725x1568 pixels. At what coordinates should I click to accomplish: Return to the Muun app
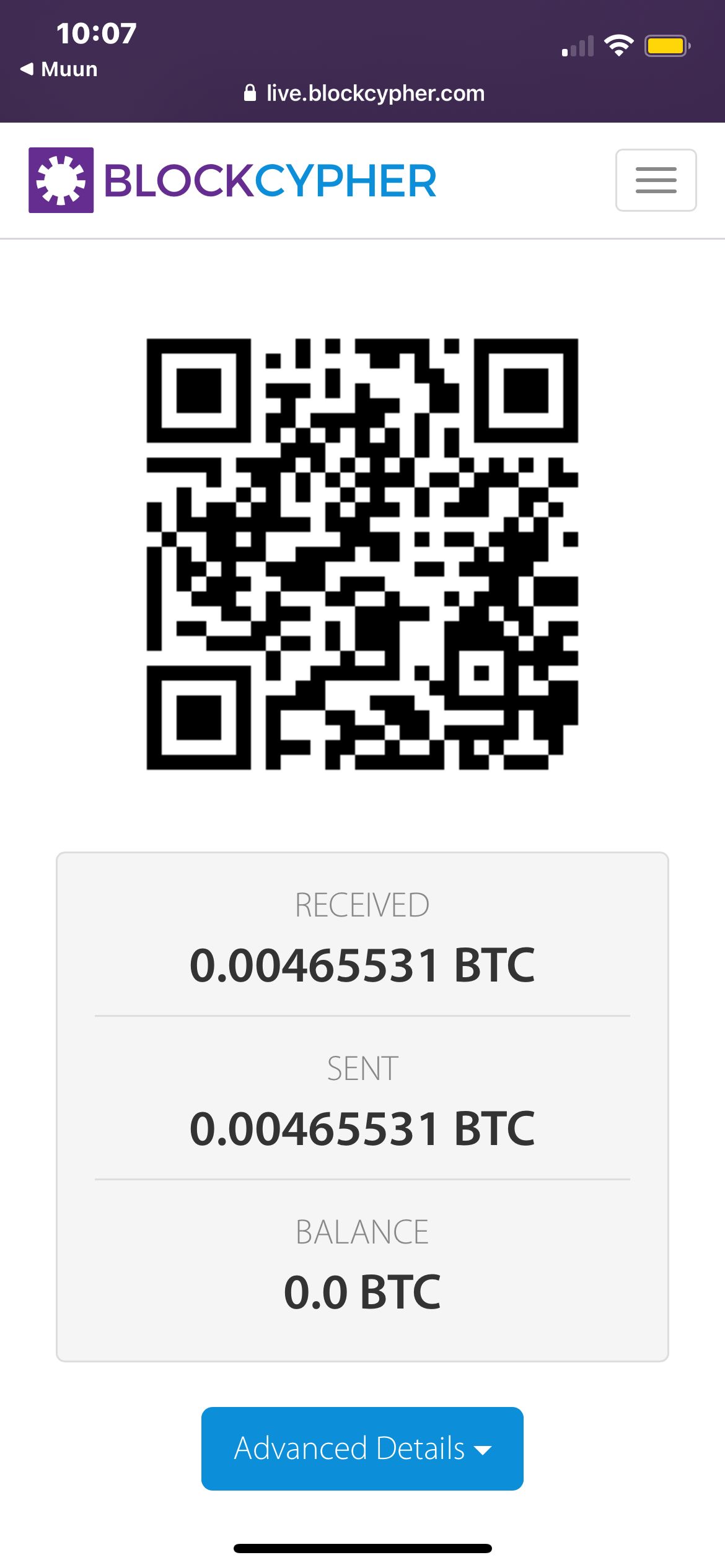(59, 69)
